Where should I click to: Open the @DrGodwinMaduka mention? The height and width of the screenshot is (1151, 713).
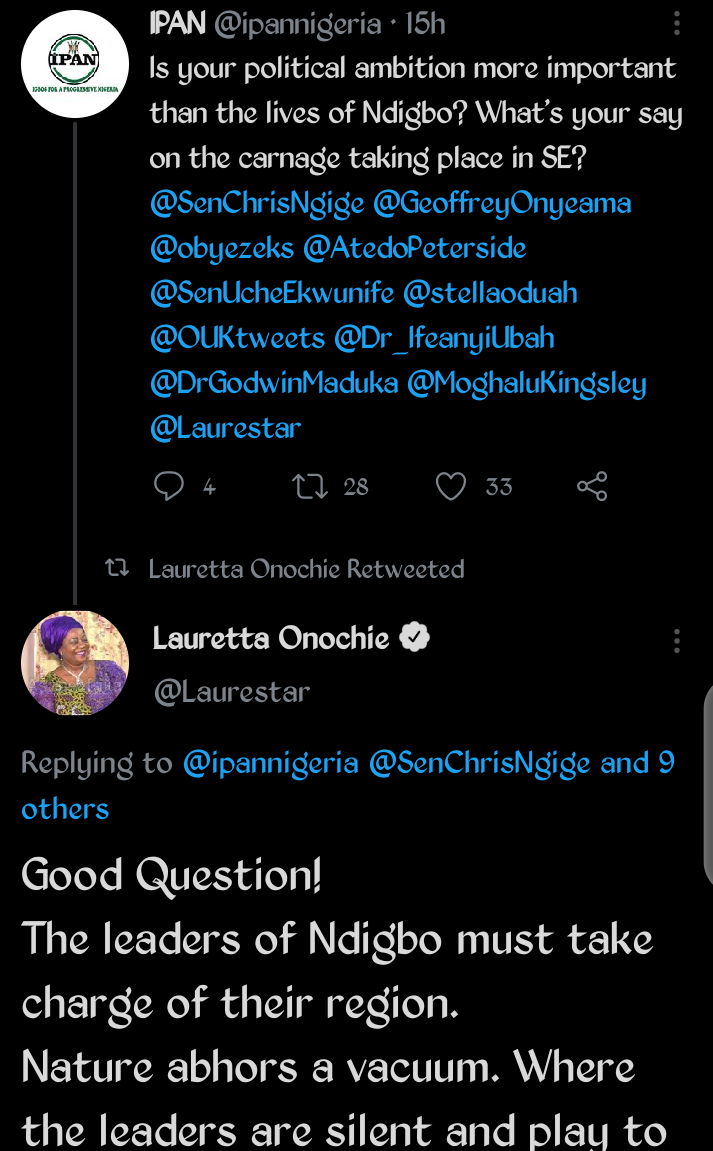coord(274,383)
